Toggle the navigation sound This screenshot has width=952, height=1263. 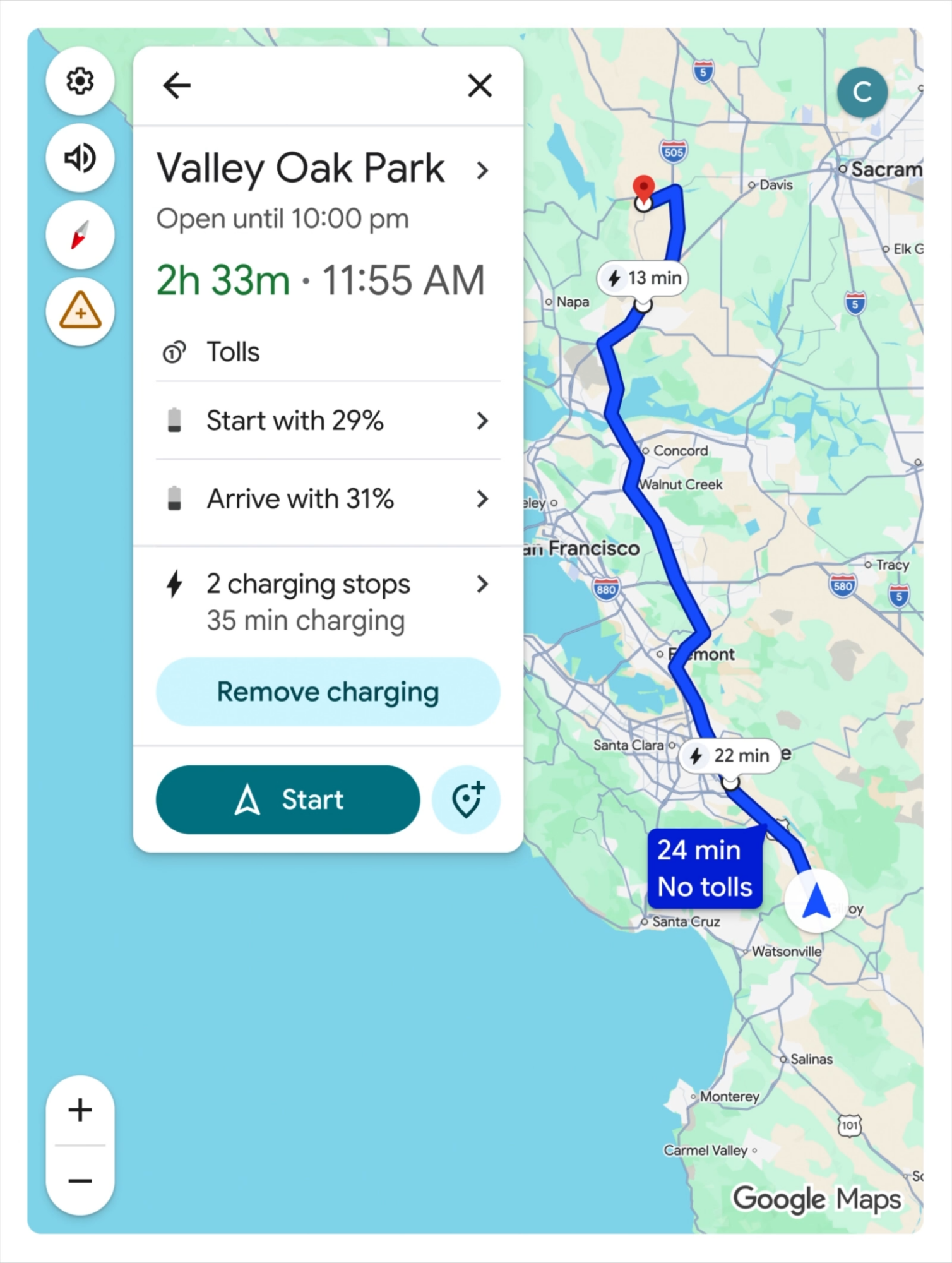click(x=80, y=158)
